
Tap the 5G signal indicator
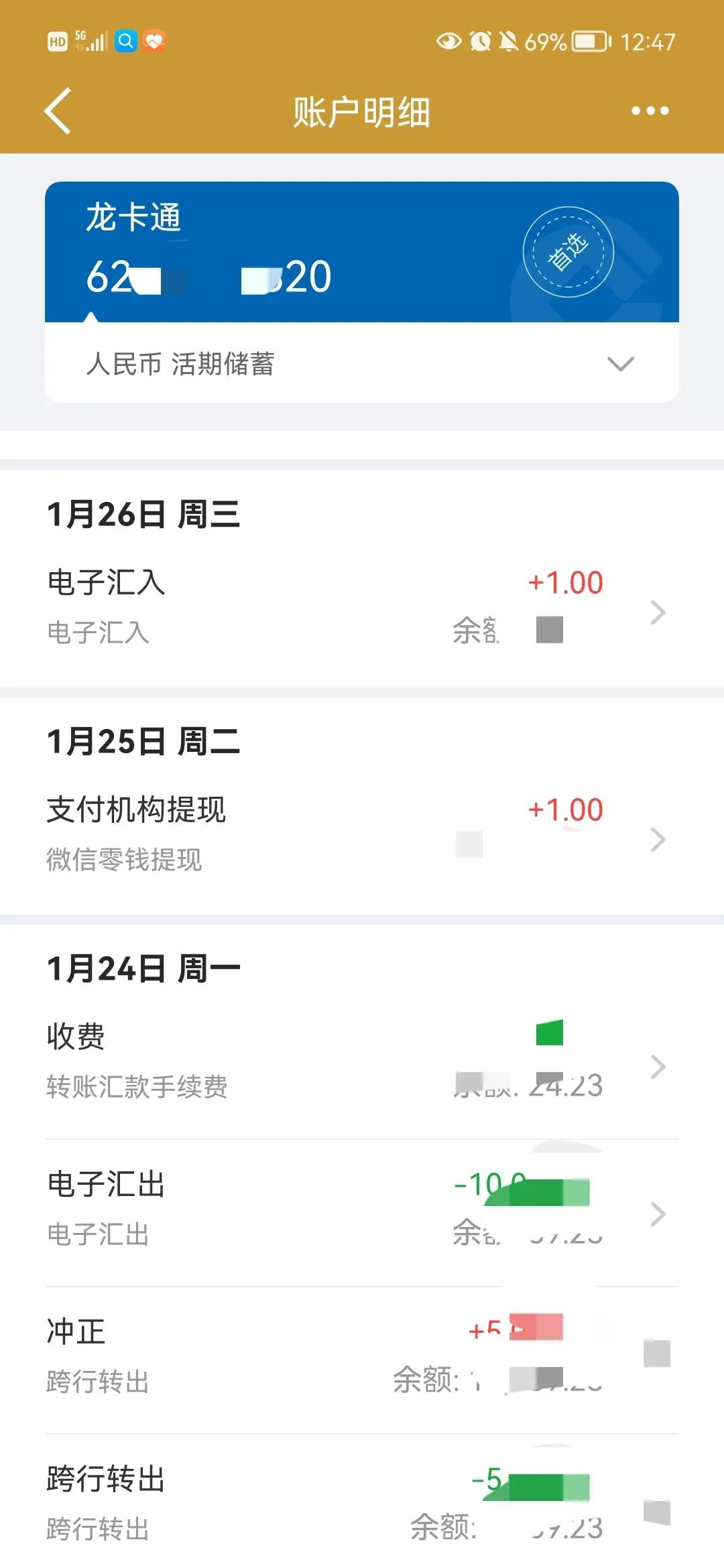89,42
